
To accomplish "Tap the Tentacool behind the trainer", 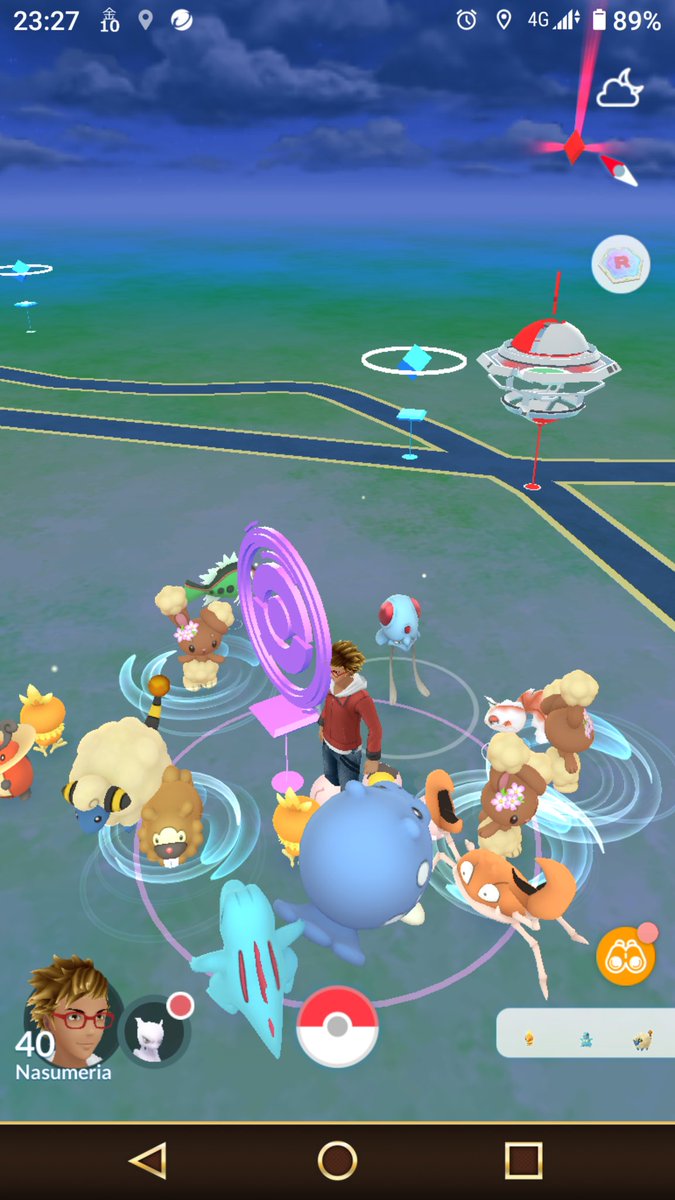I will [x=400, y=625].
